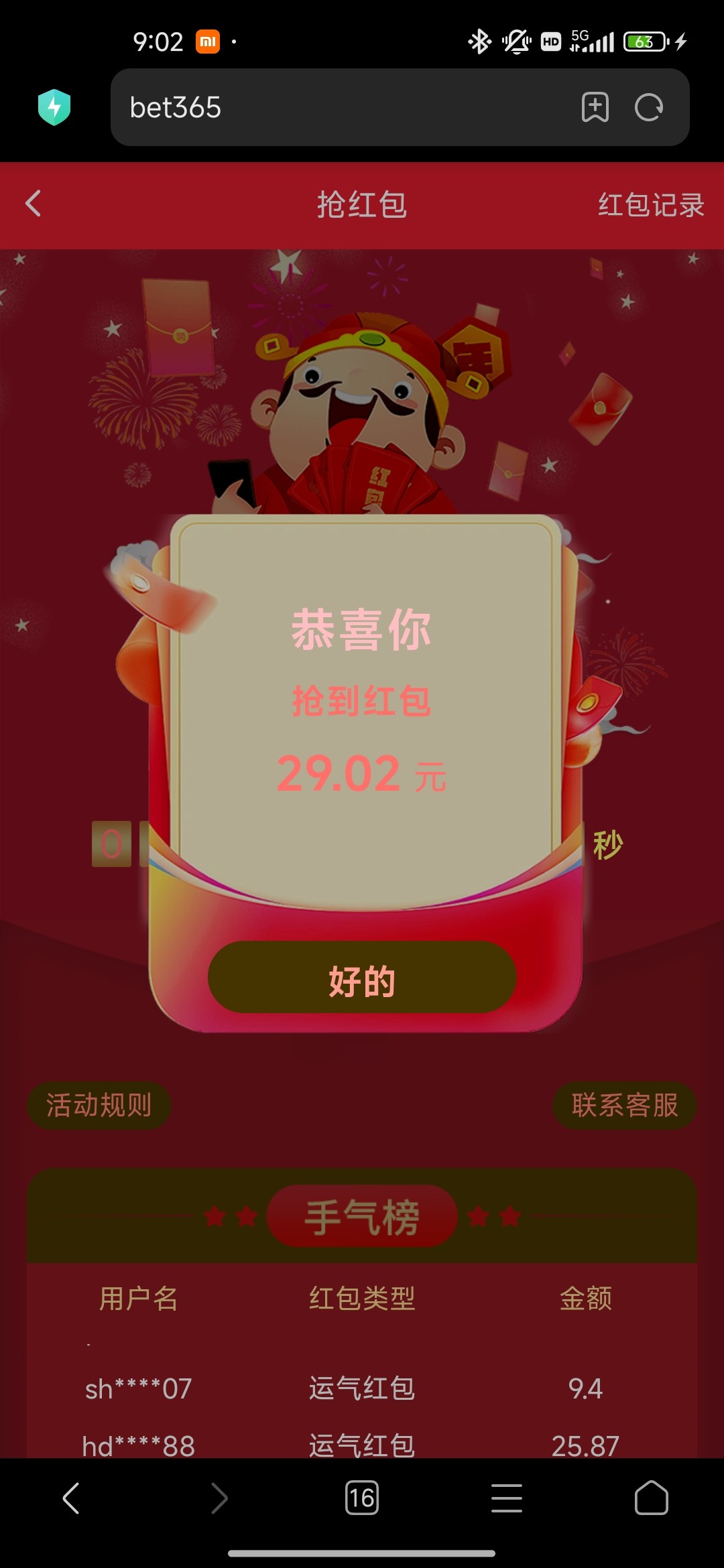This screenshot has width=724, height=1568.
Task: Open the 16 tabs switcher
Action: point(361,1498)
